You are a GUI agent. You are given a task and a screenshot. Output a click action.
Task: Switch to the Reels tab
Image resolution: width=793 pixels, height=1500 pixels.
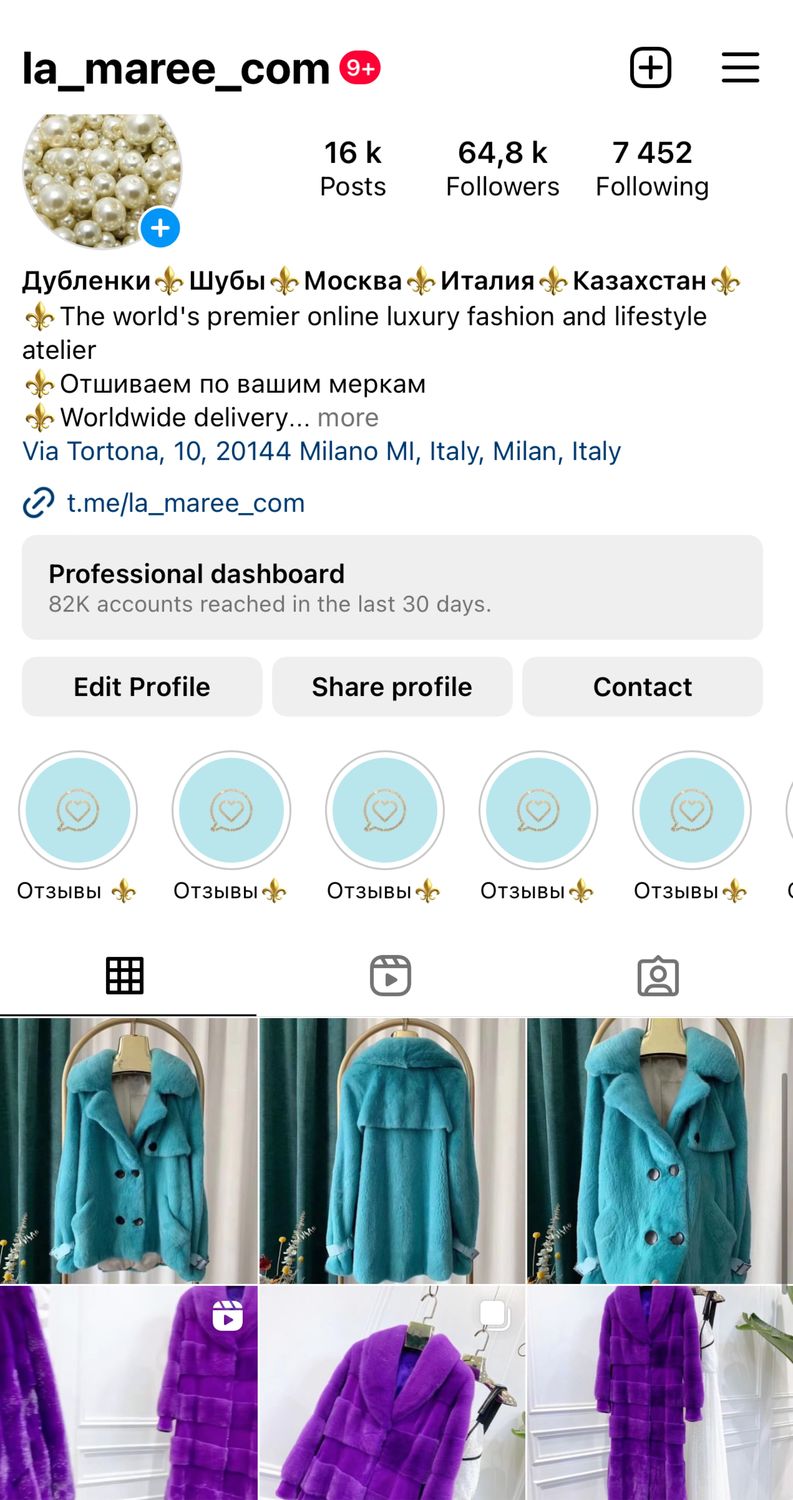390,976
